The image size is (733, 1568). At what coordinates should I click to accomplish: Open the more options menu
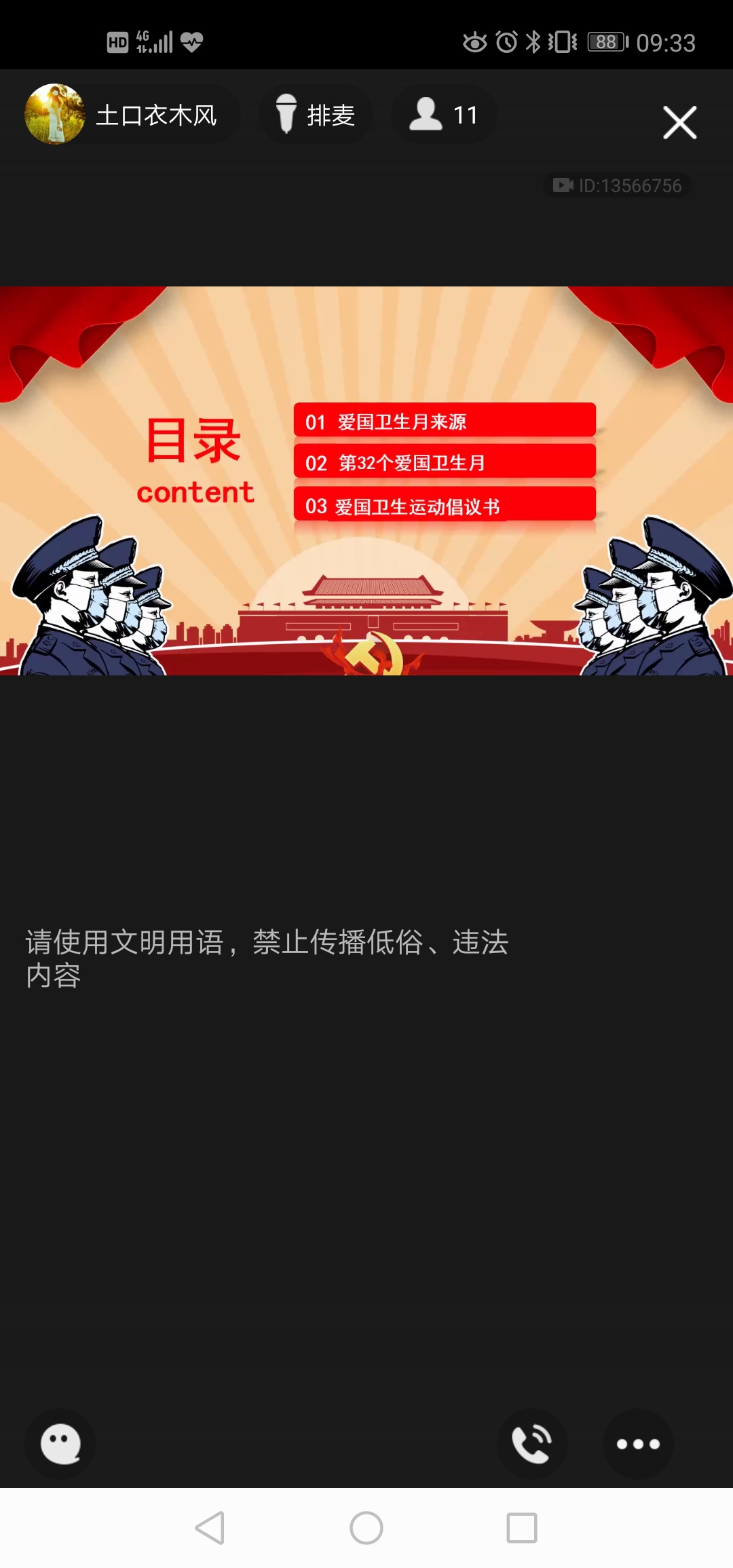point(637,1444)
